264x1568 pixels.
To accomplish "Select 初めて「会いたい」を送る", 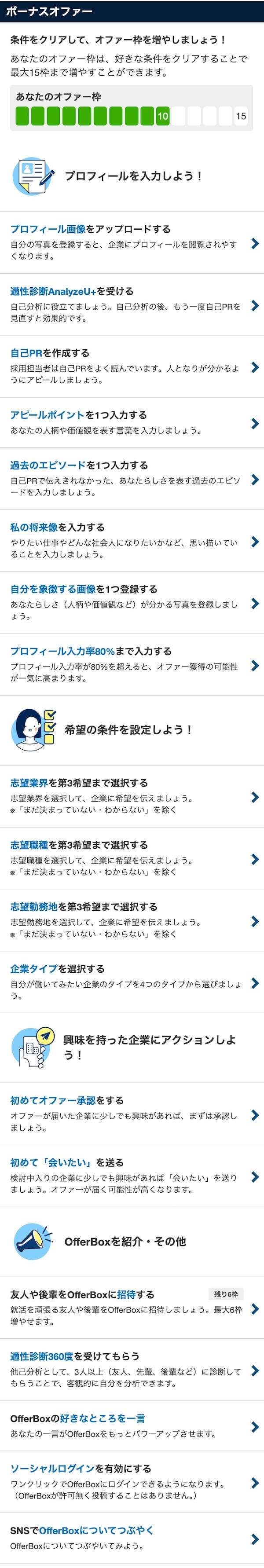I will point(132,1176).
